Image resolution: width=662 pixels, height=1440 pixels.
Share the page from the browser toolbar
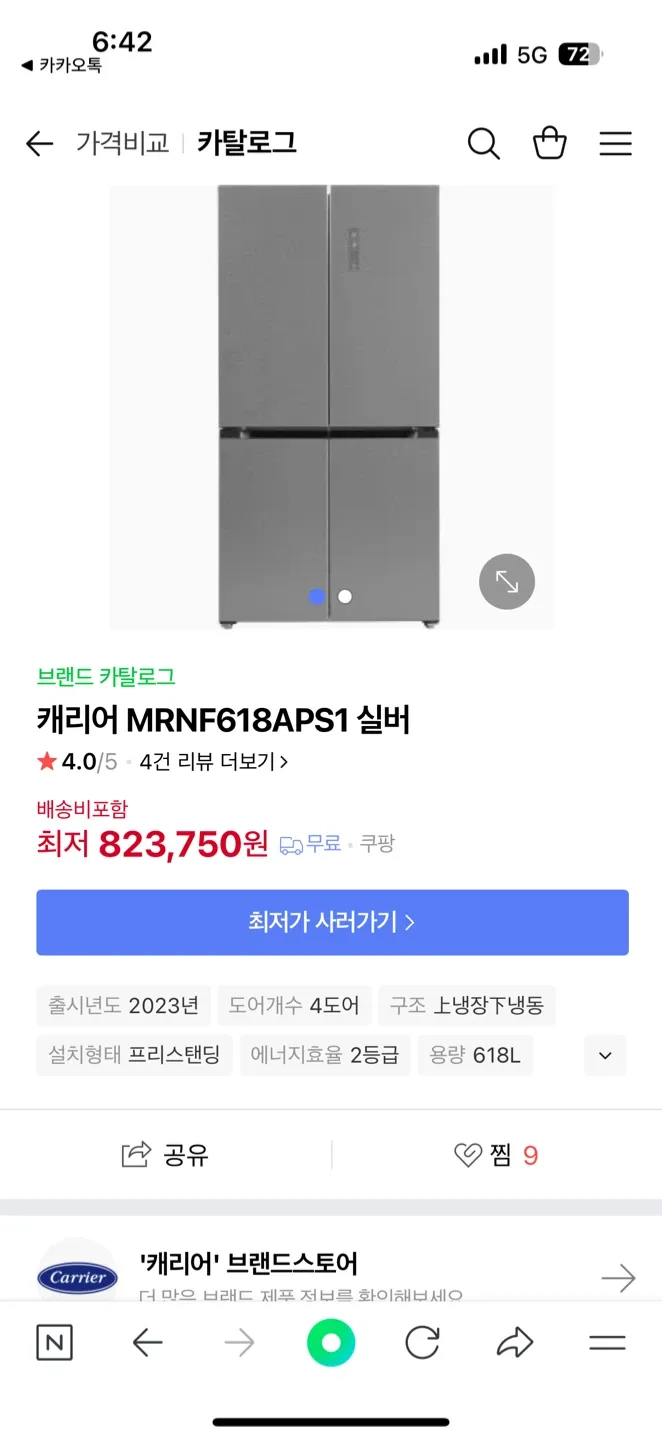(514, 1343)
